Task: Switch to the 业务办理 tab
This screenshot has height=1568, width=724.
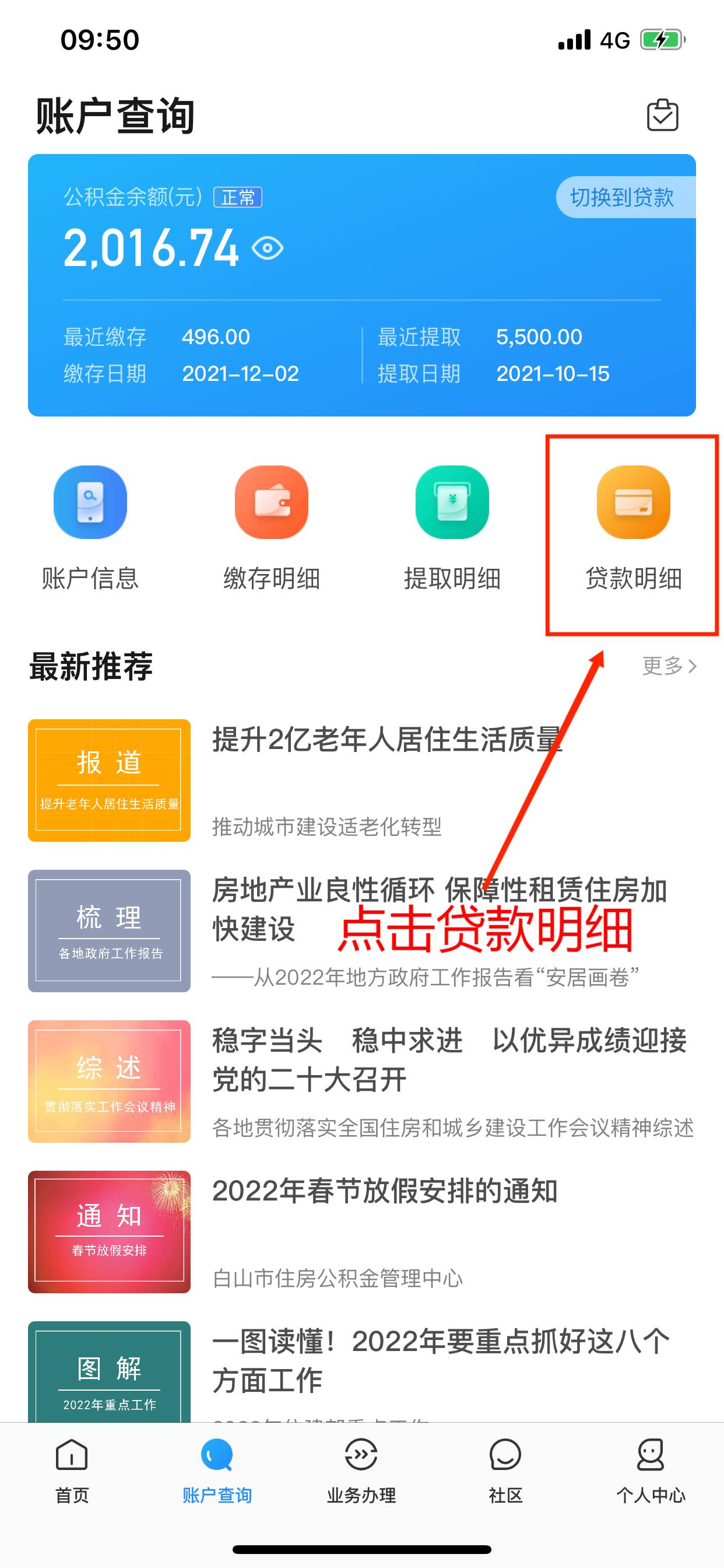Action: (361, 1471)
